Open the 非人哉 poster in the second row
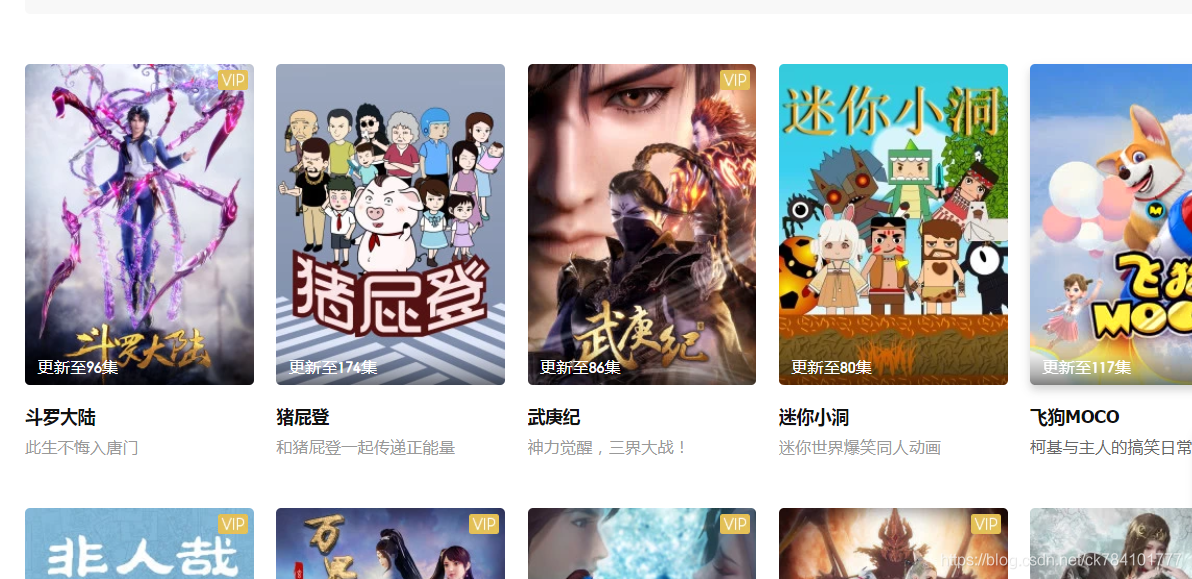Screen dimensions: 1192x579 pyautogui.click(x=139, y=544)
